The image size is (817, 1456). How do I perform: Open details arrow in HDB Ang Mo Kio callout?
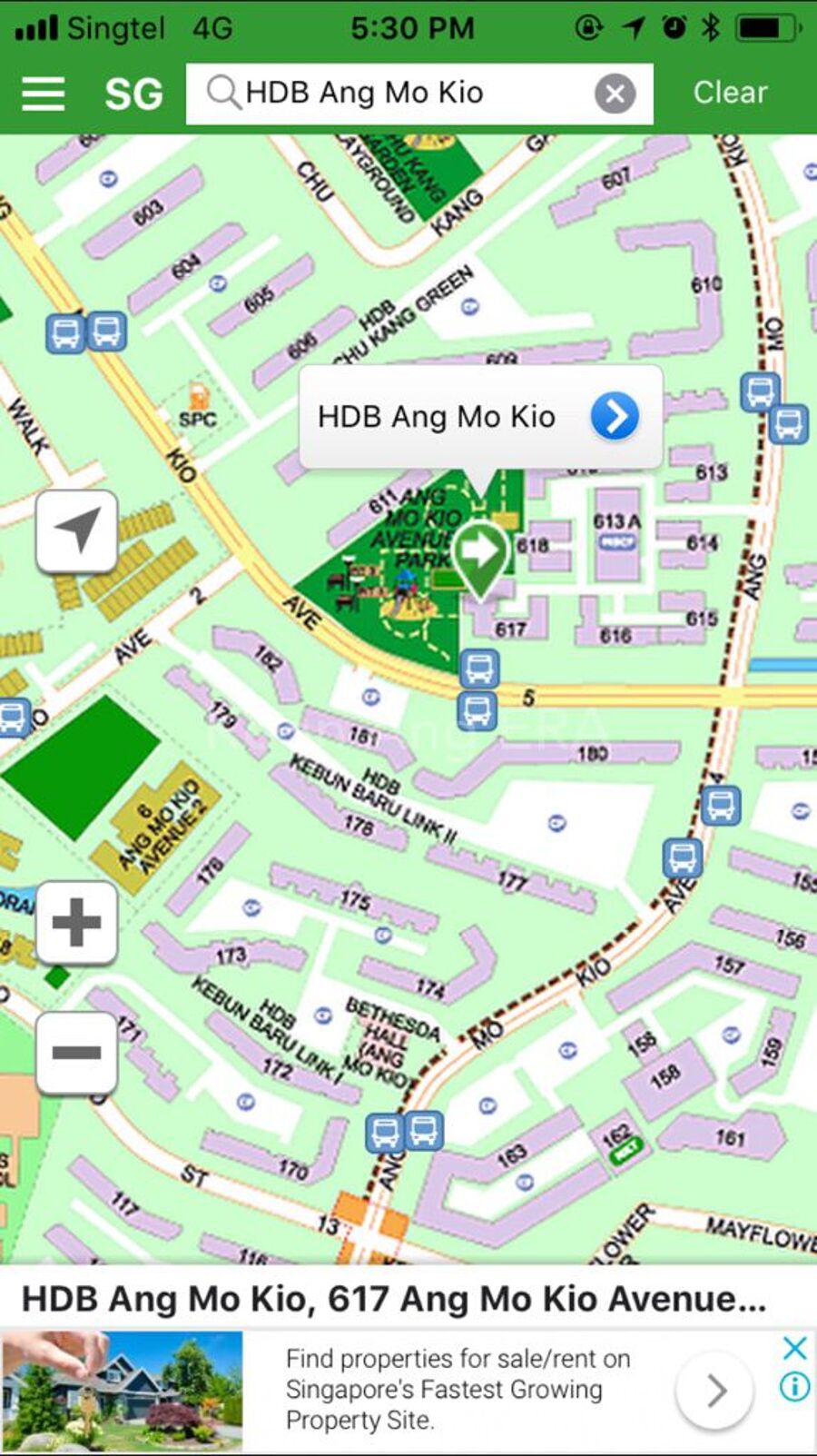615,417
